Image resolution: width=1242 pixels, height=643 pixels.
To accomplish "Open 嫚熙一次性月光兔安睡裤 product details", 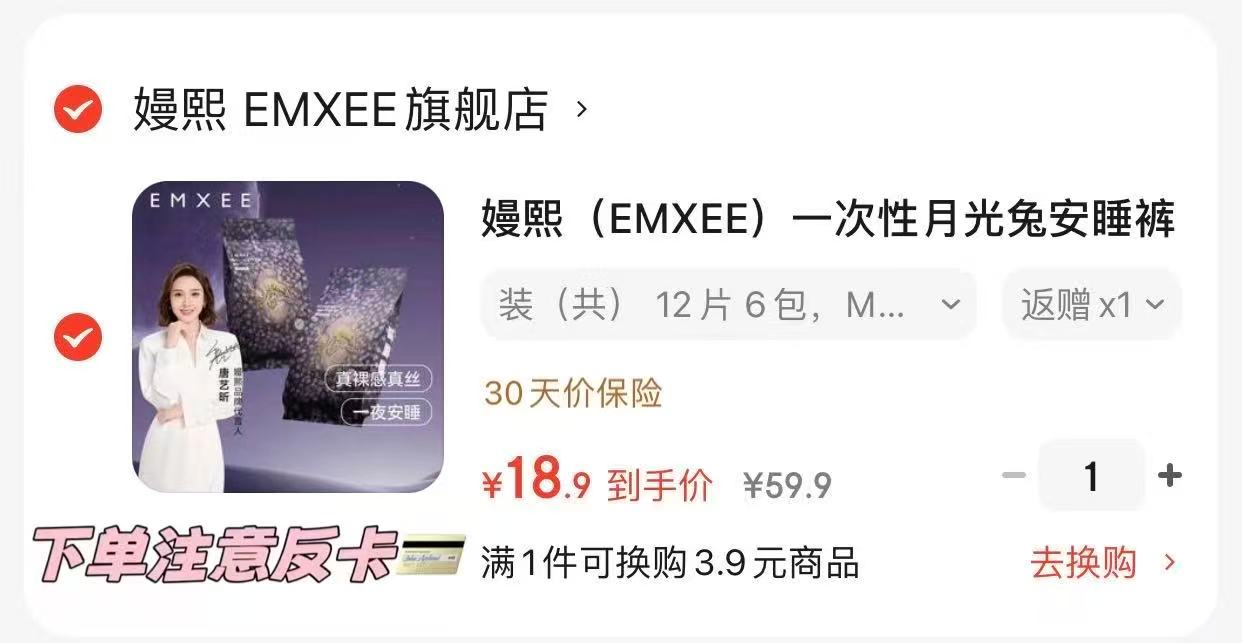I will (x=827, y=219).
